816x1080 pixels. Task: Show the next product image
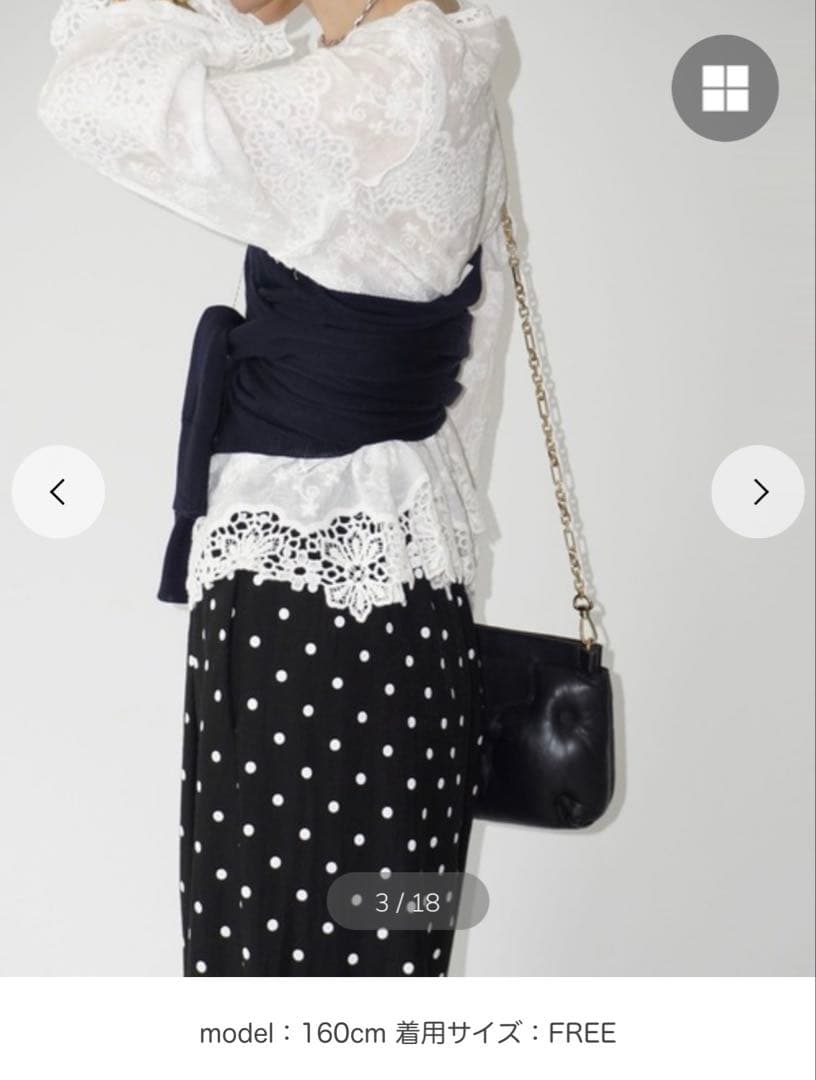coord(758,491)
